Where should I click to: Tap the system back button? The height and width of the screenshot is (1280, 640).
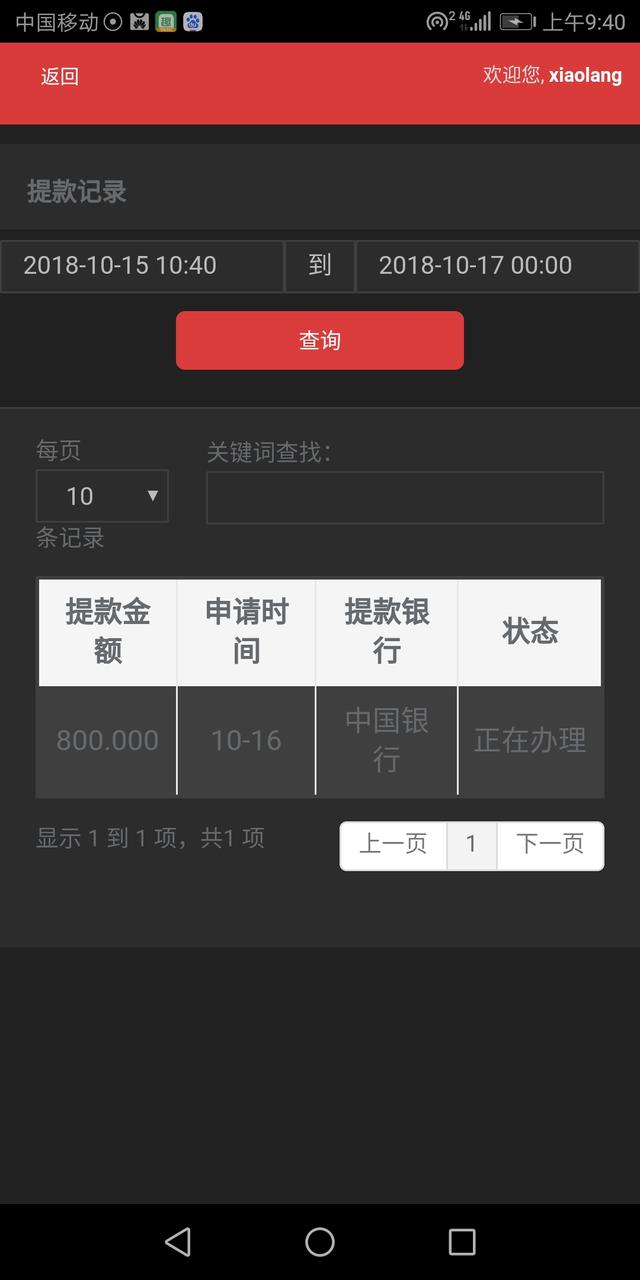pos(178,1242)
